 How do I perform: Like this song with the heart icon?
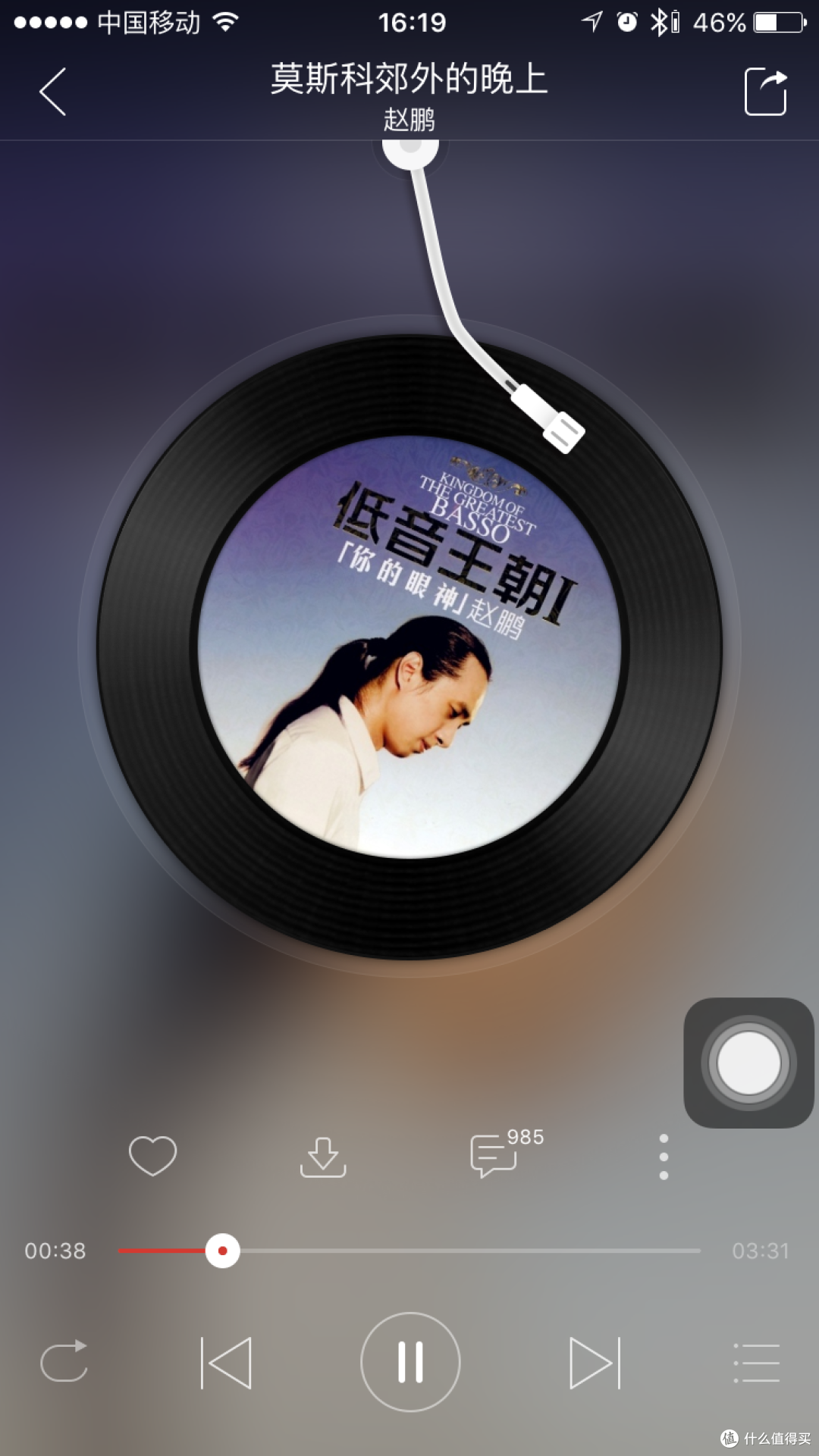(x=152, y=1156)
